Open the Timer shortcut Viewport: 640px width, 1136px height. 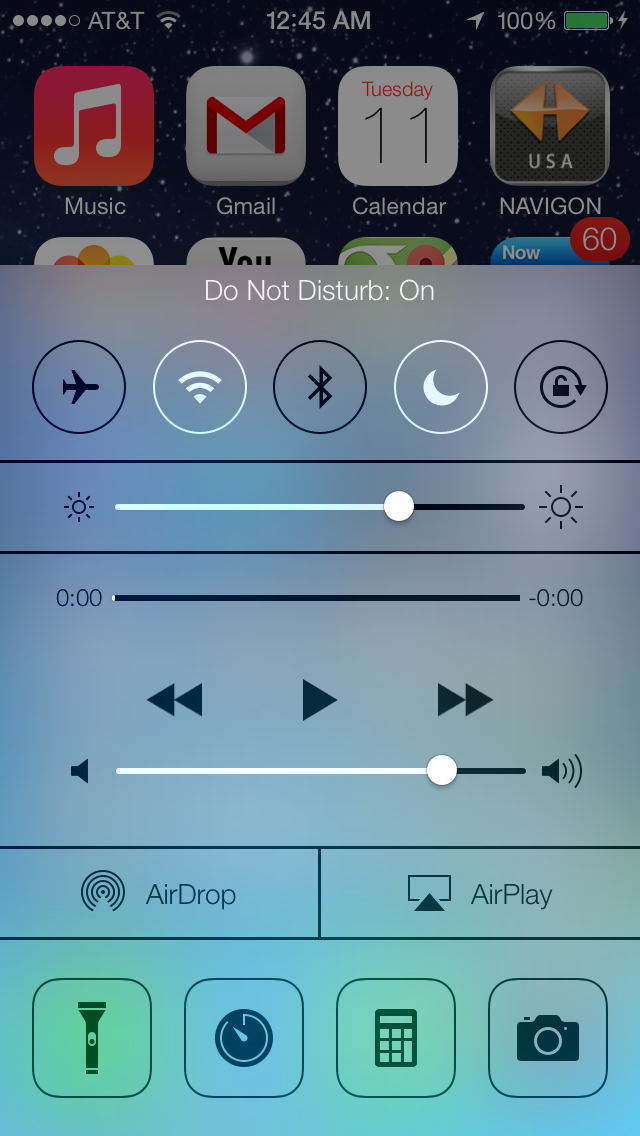coord(244,1038)
